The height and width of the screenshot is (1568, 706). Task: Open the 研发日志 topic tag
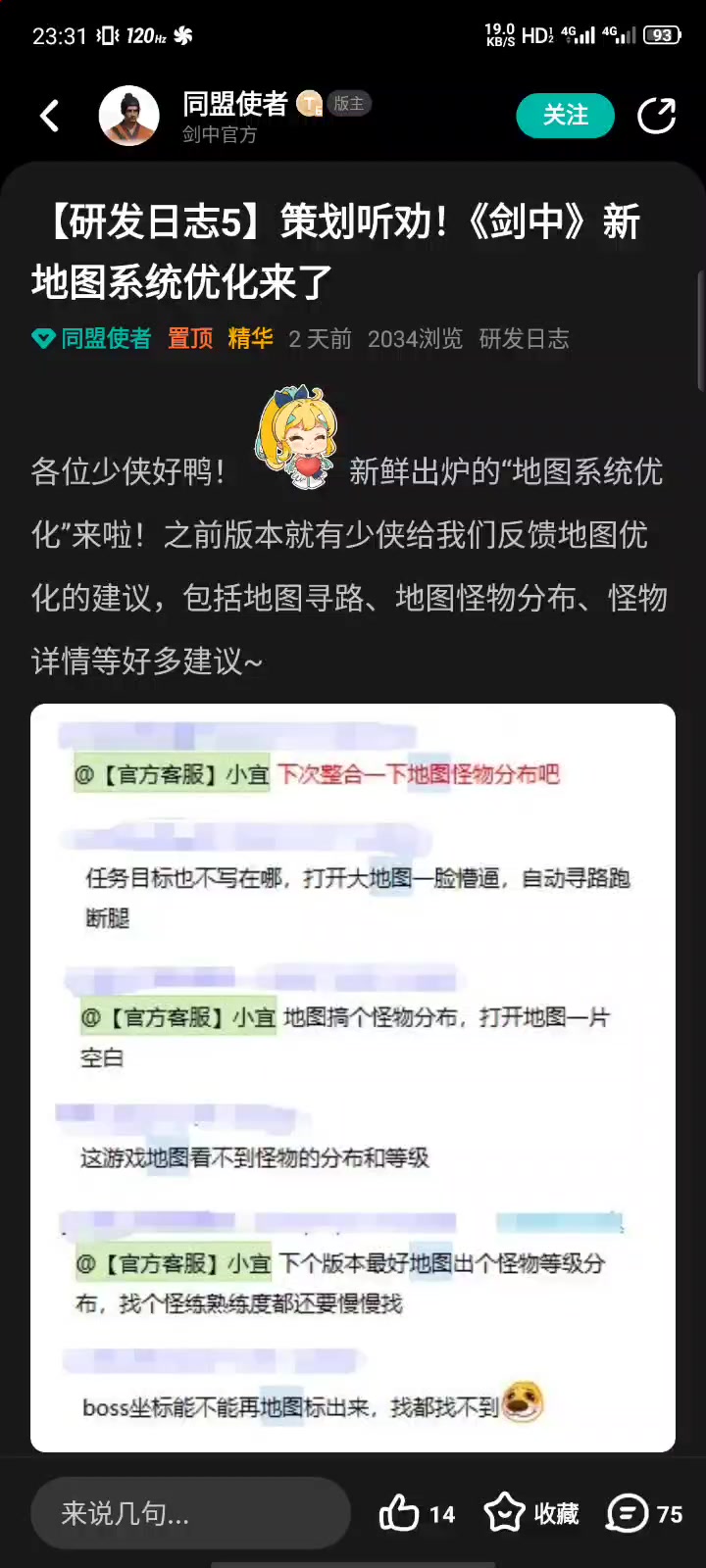point(524,339)
